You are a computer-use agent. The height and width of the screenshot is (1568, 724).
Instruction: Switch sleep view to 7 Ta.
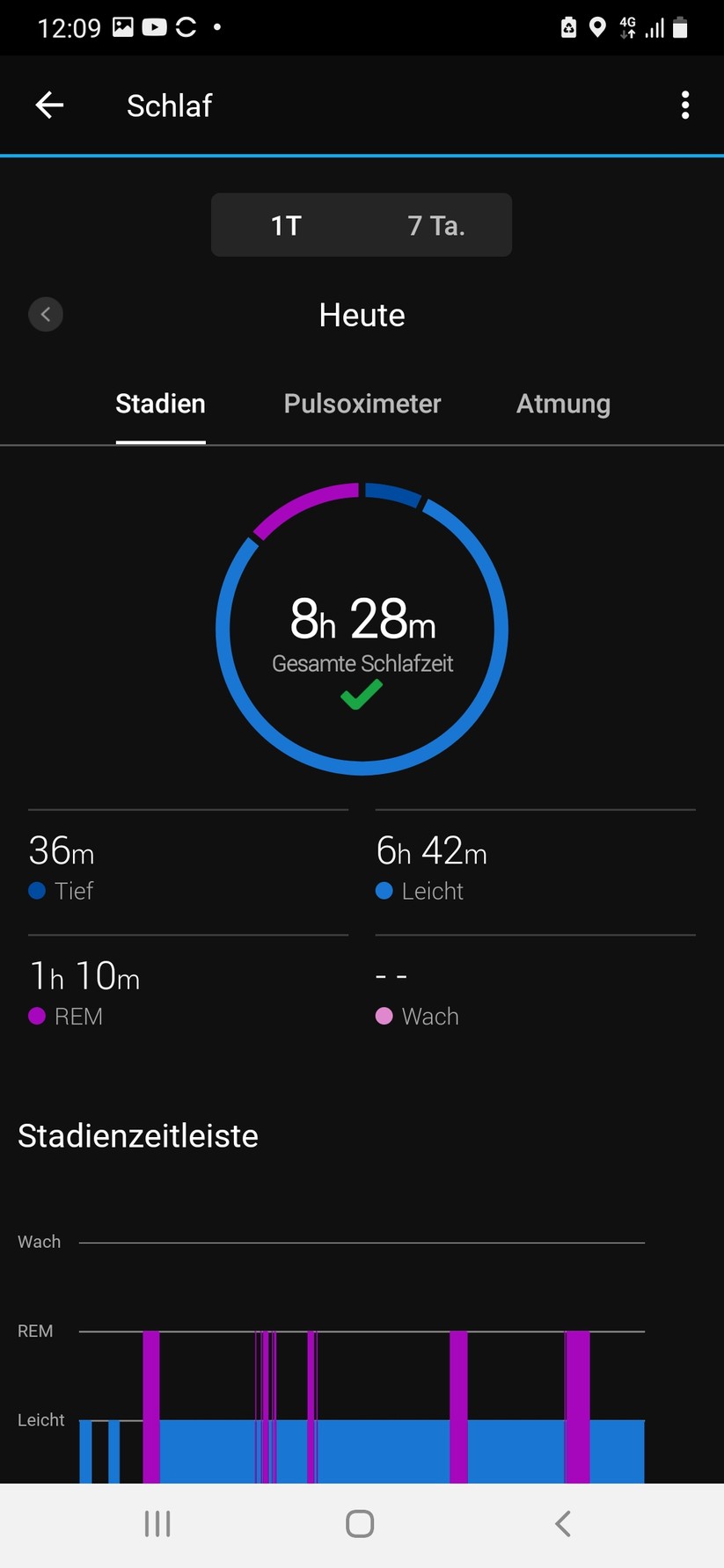tap(436, 224)
